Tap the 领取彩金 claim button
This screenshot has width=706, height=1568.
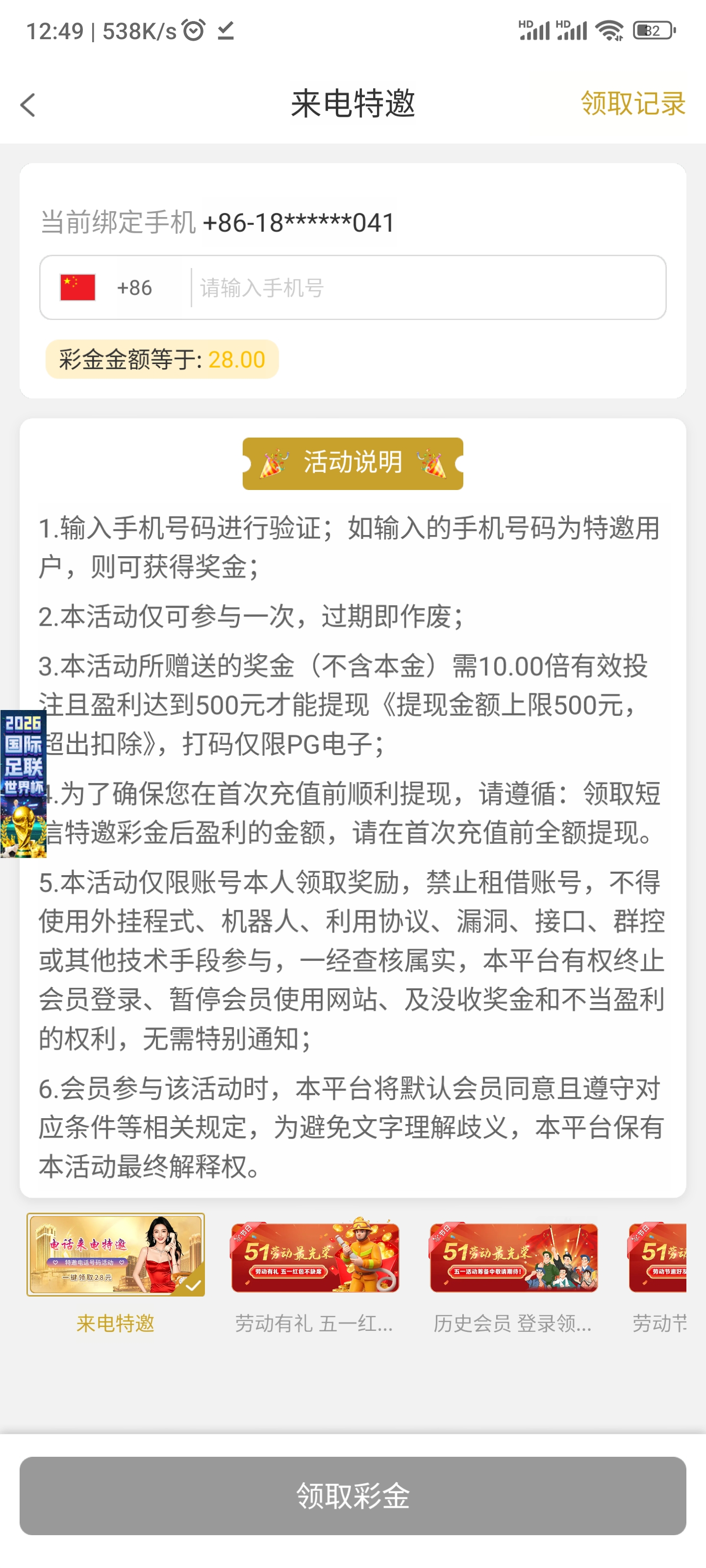(x=353, y=1495)
